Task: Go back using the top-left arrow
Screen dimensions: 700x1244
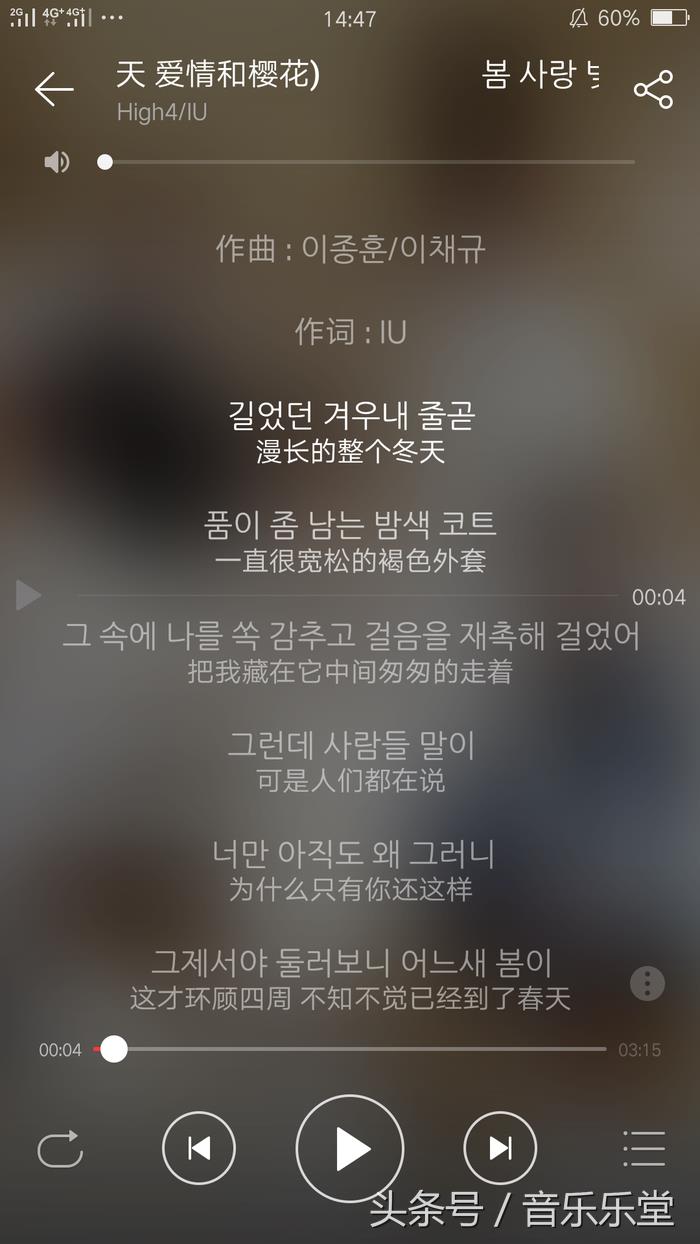Action: tap(54, 89)
